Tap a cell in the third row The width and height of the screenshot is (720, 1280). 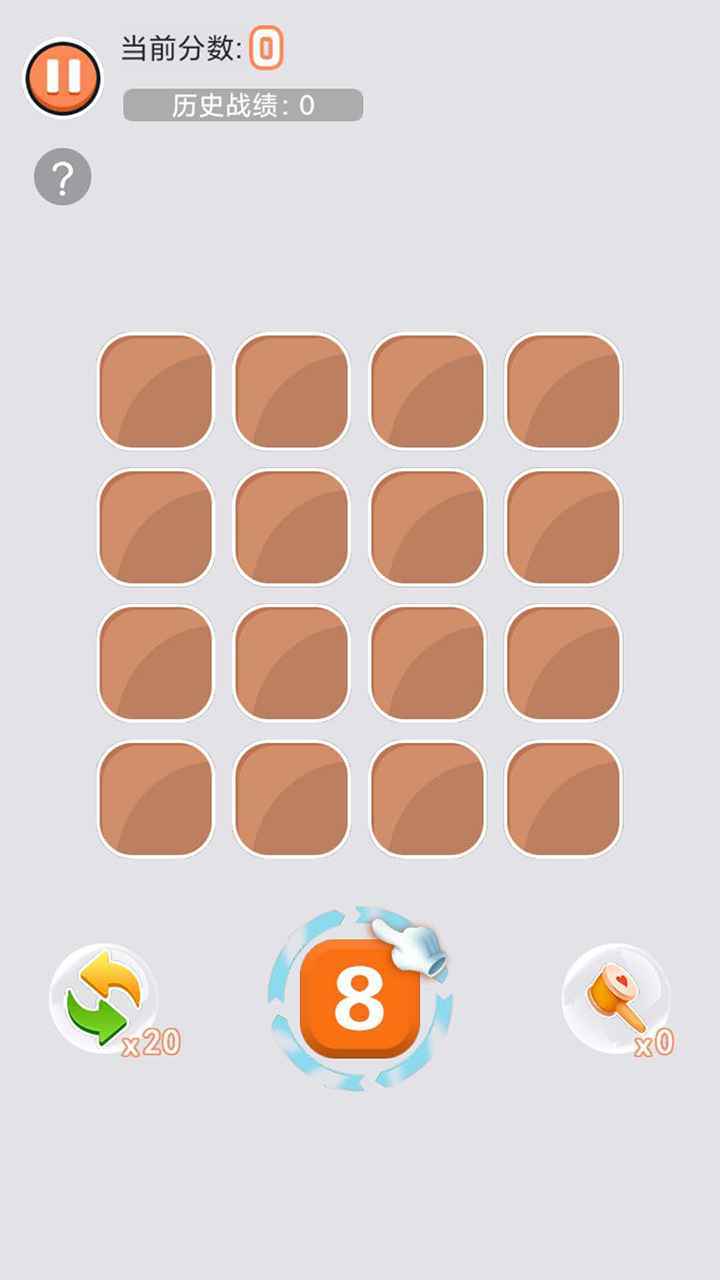click(290, 662)
